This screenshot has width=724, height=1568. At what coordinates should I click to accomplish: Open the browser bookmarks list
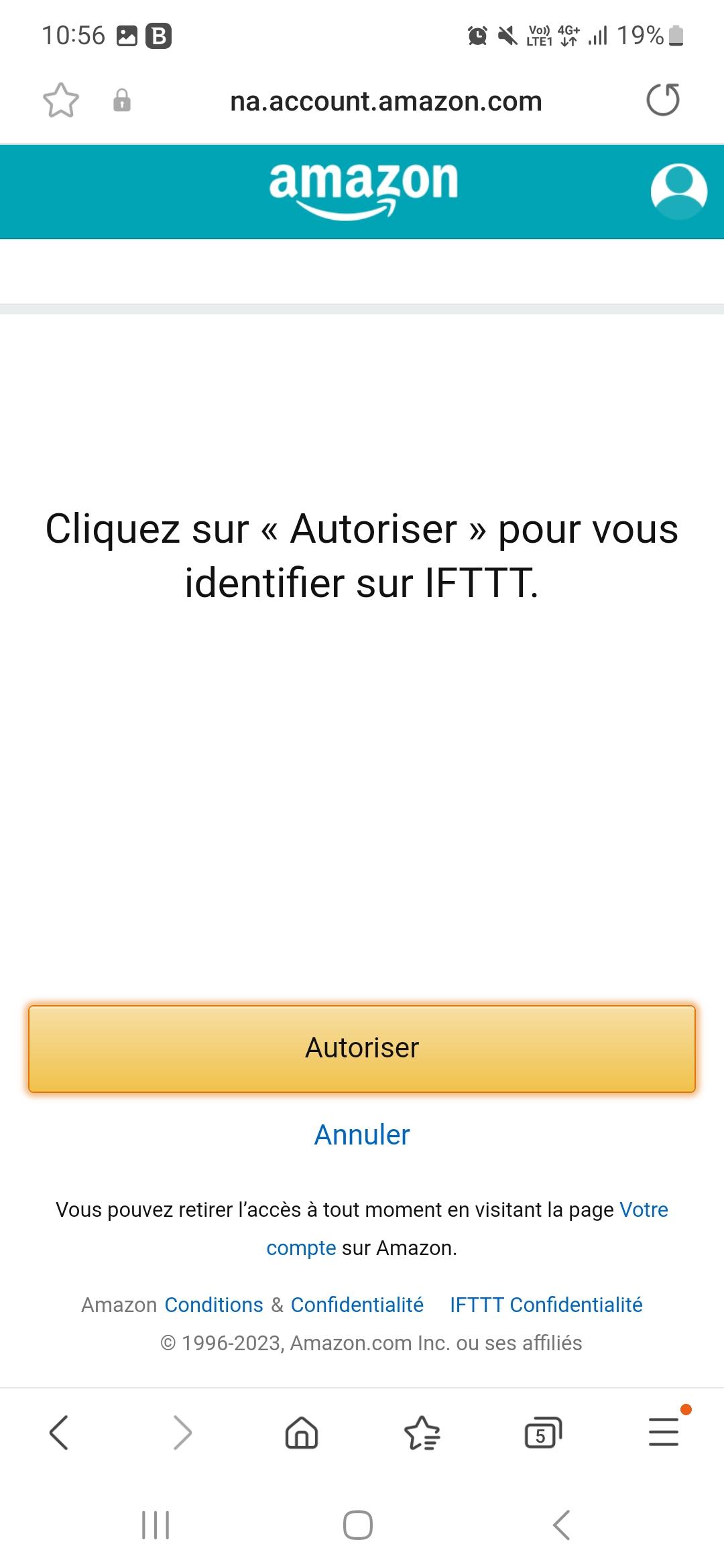click(422, 1433)
